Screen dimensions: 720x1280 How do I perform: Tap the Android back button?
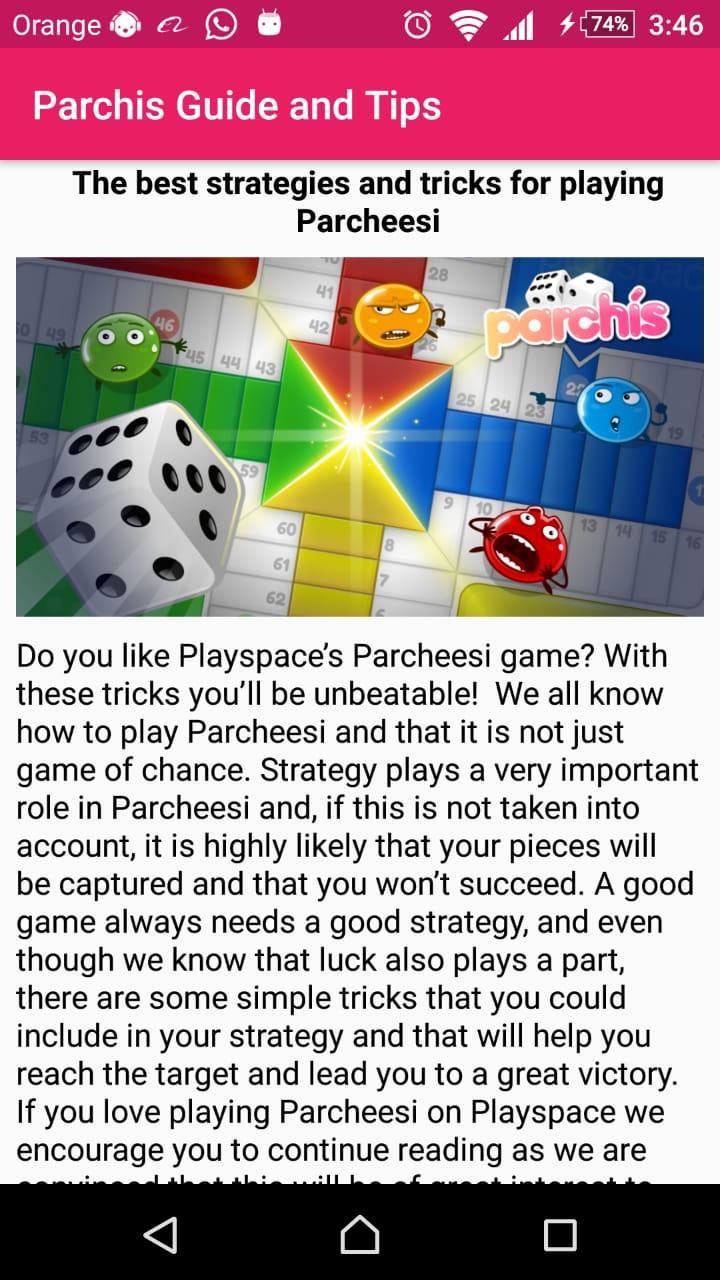coord(160,1234)
